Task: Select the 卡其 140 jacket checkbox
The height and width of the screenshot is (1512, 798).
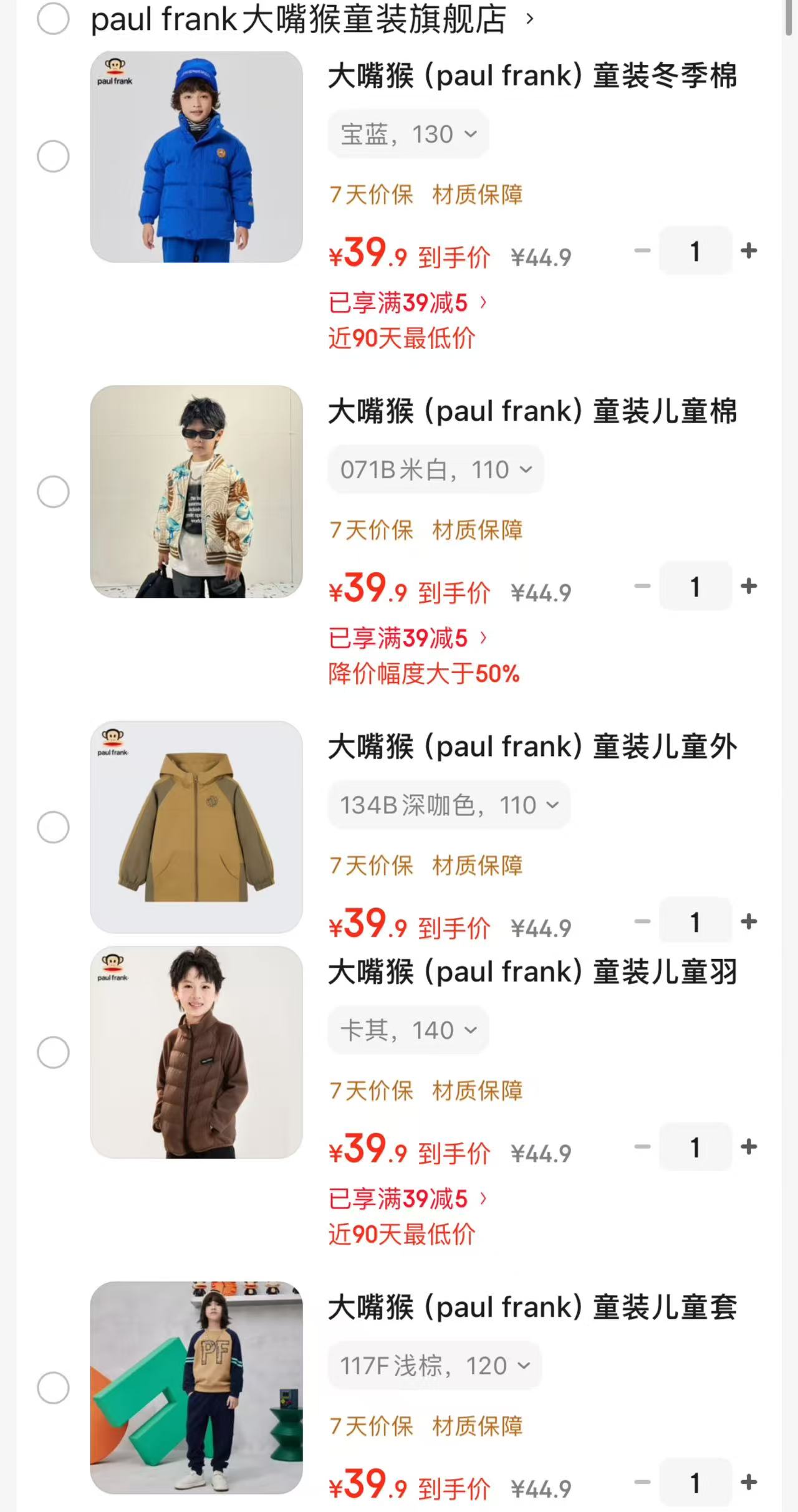Action: (53, 1053)
